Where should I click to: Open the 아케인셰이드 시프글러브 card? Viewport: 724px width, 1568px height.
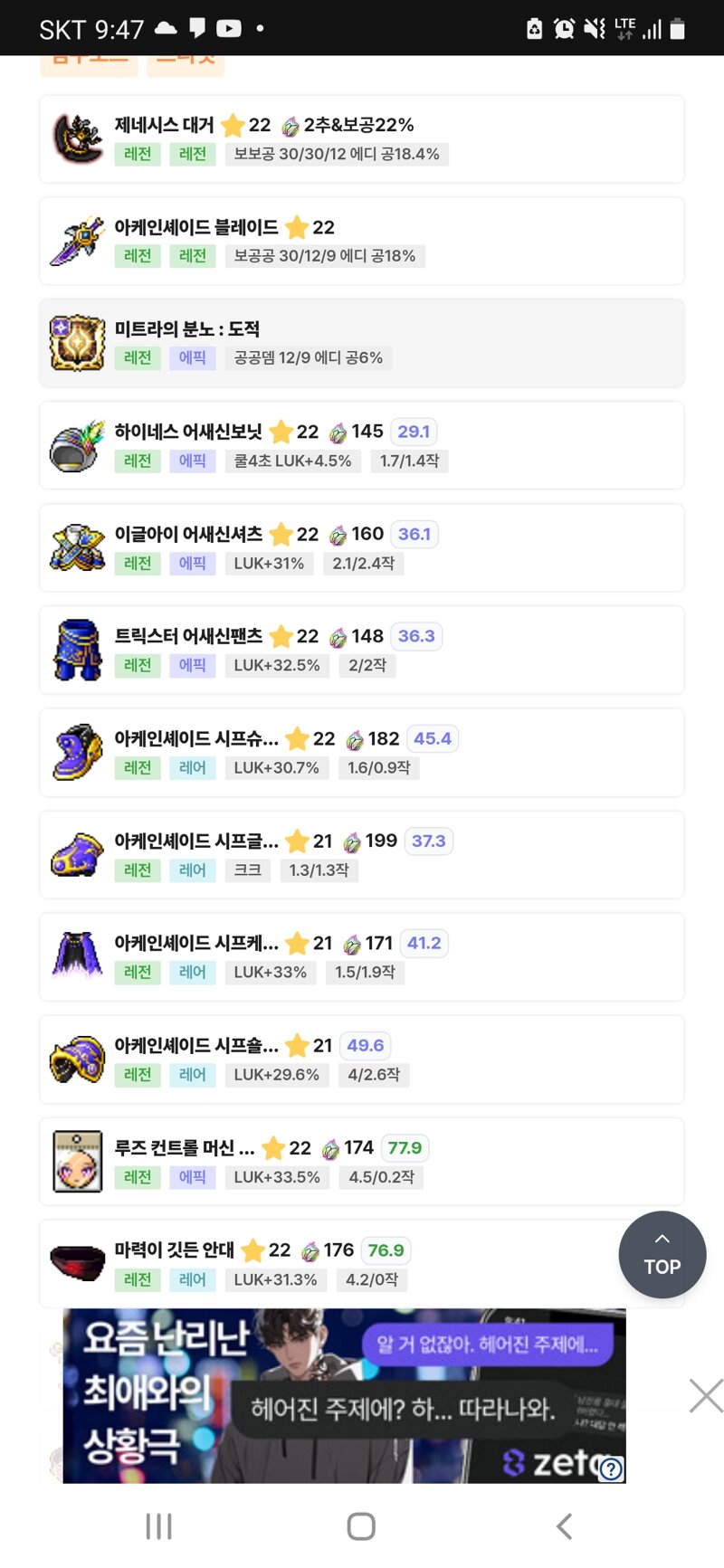coord(362,855)
